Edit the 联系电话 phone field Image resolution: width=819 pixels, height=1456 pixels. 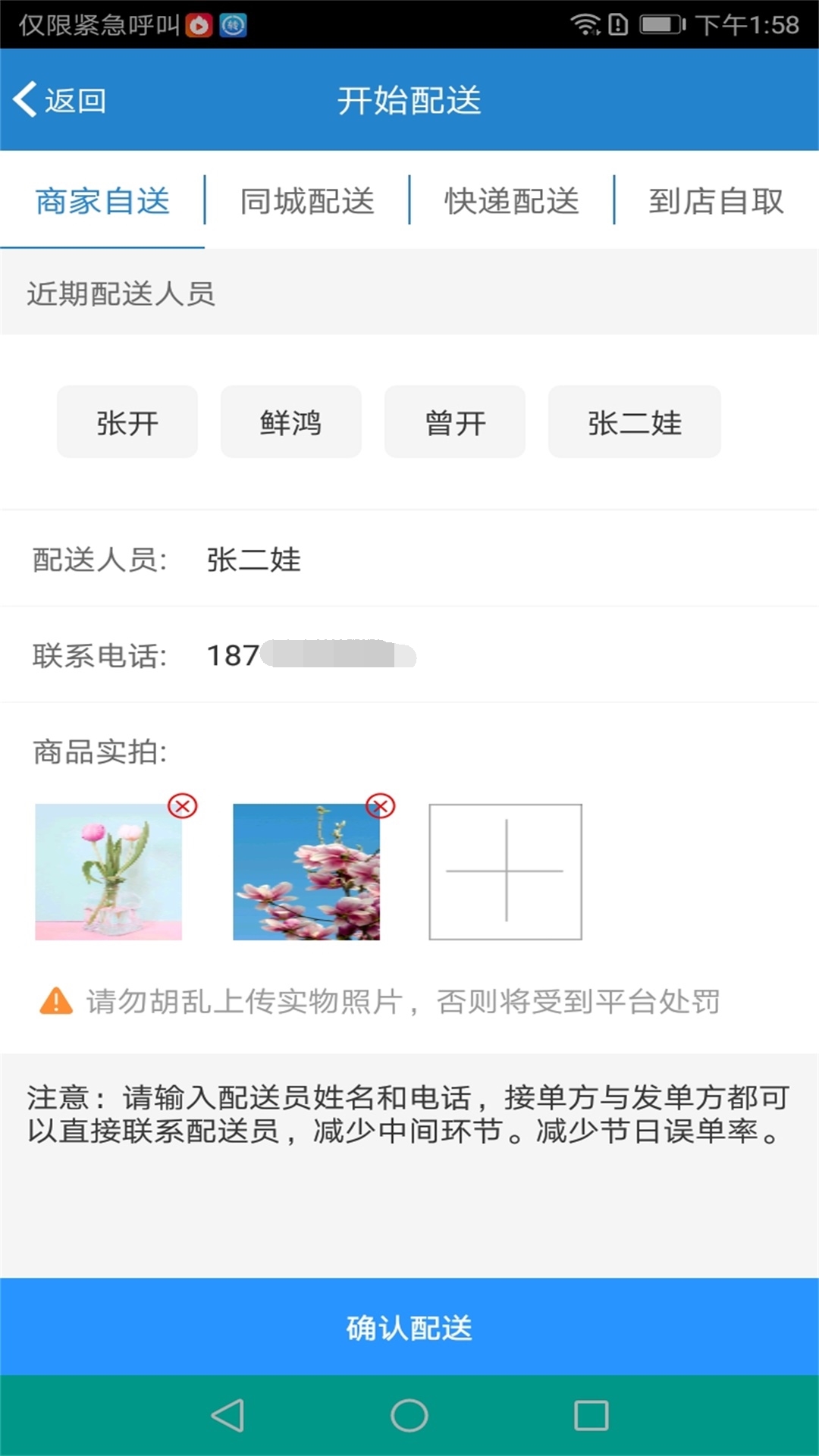[455, 656]
